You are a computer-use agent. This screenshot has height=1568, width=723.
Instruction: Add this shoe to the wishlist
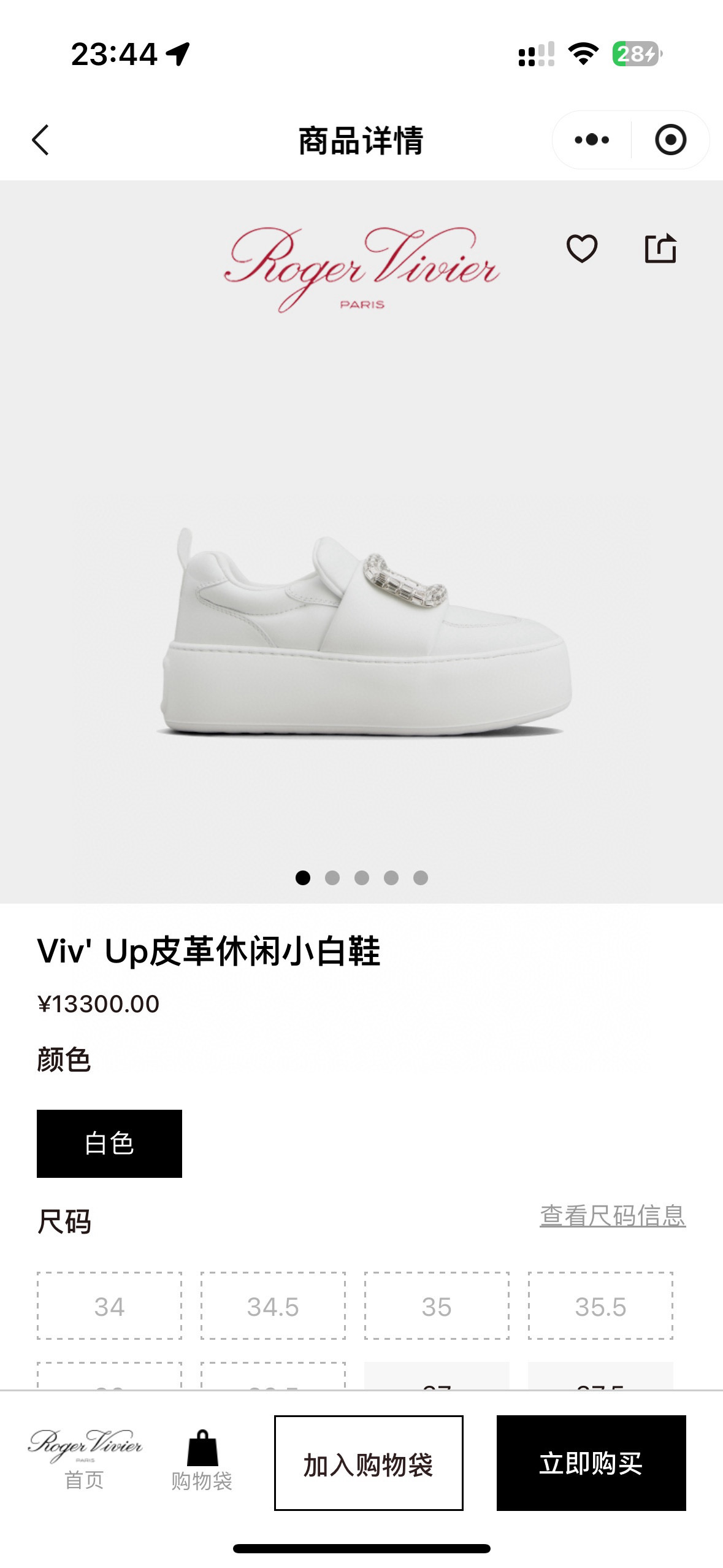[581, 248]
